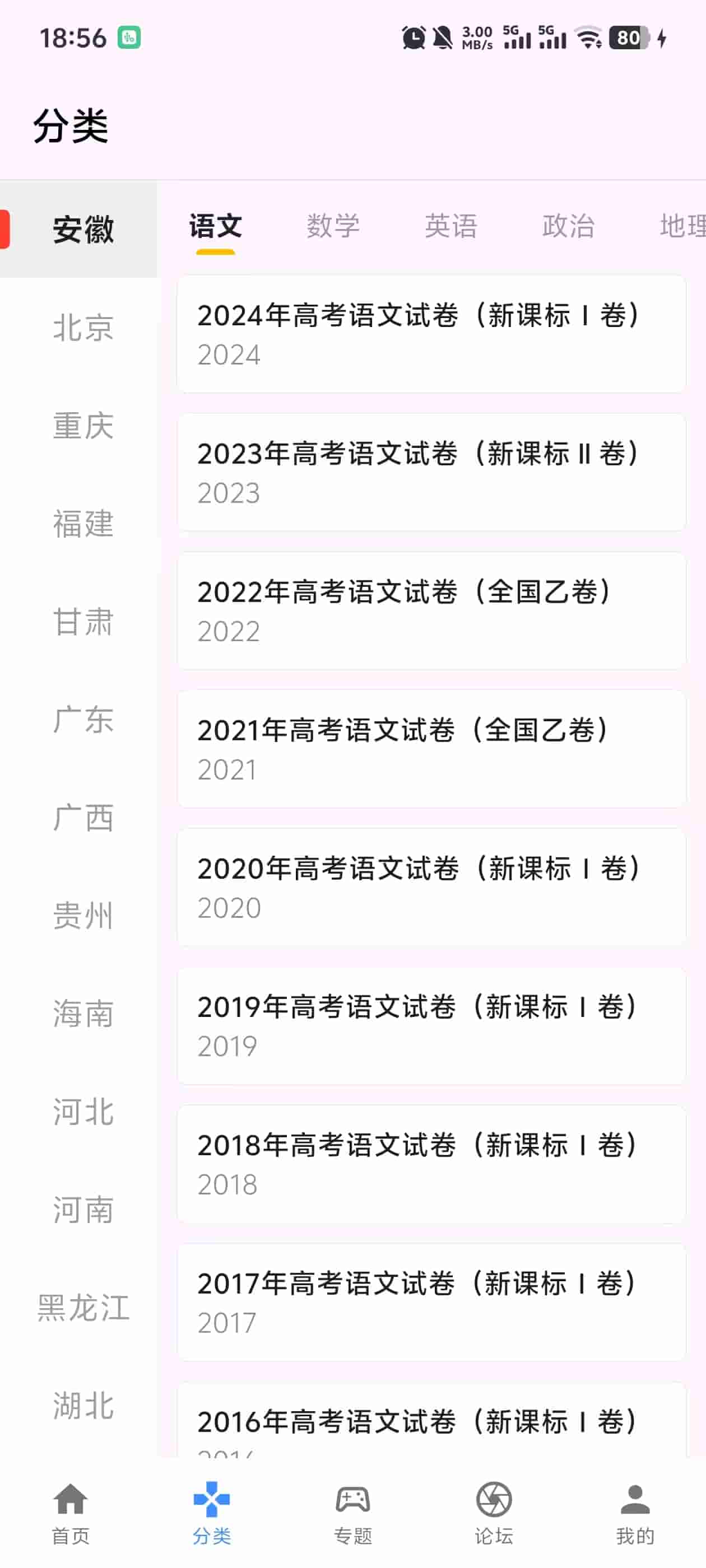Viewport: 706px width, 1568px height.
Task: Open the 2021年全国乙卷 exam paper
Action: coord(431,748)
